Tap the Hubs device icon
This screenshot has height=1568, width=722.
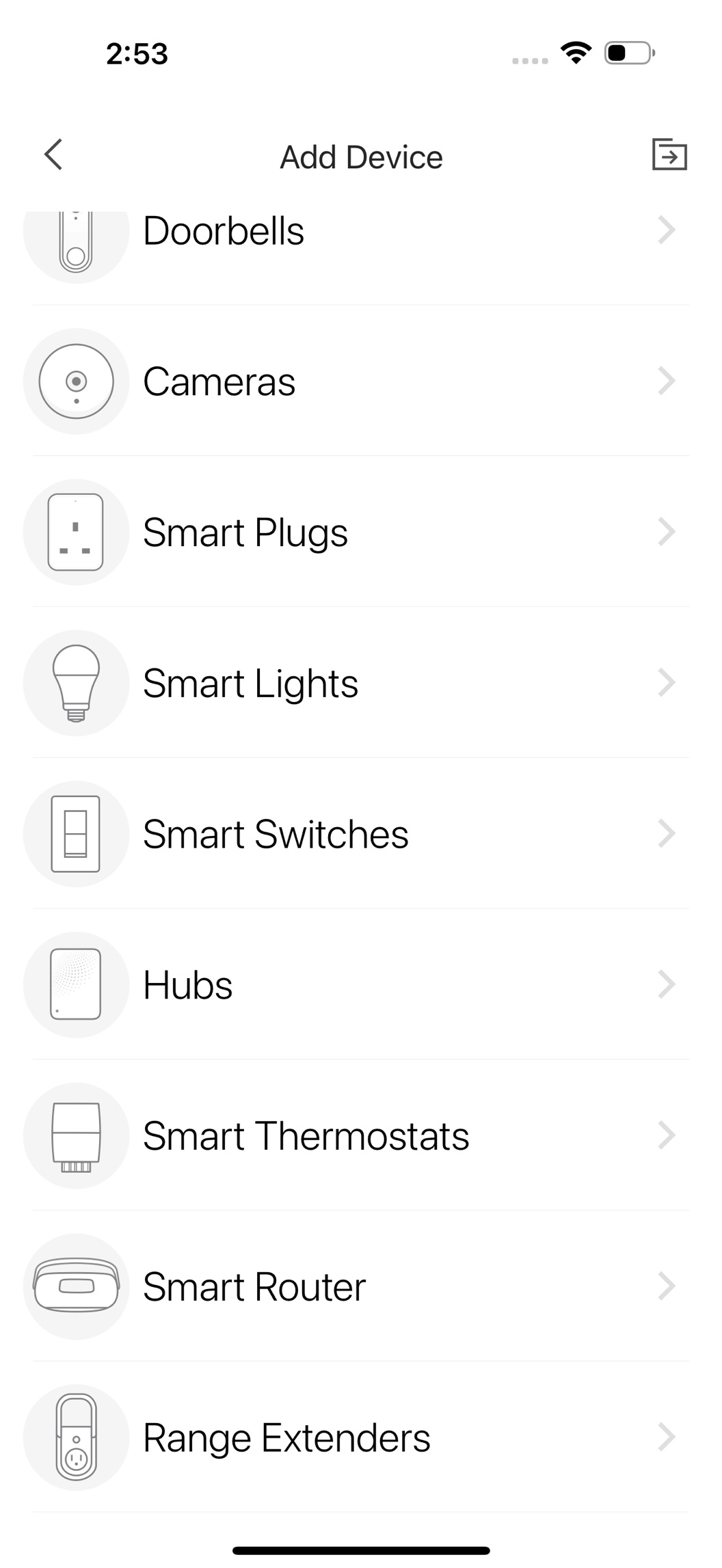pyautogui.click(x=77, y=984)
